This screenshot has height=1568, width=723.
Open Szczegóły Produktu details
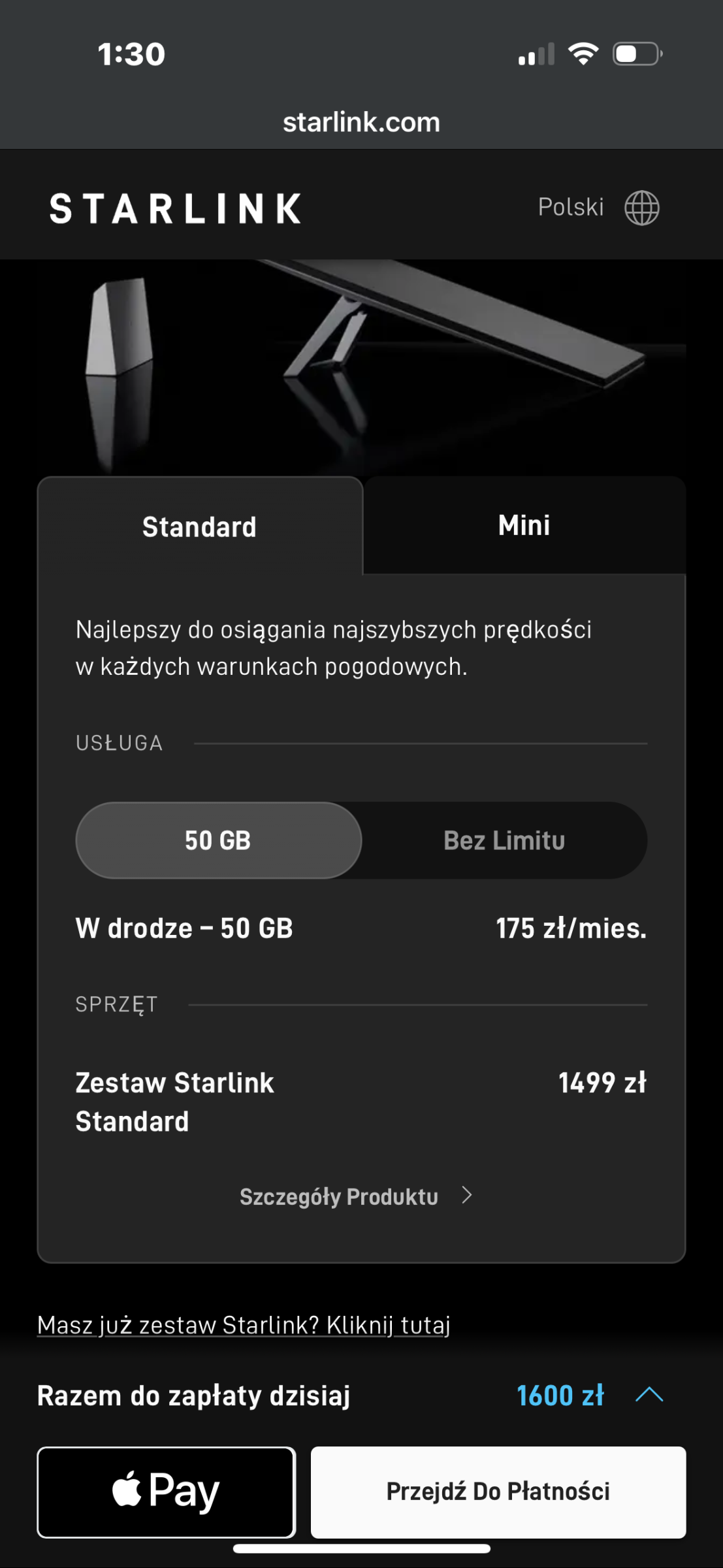click(x=356, y=1196)
